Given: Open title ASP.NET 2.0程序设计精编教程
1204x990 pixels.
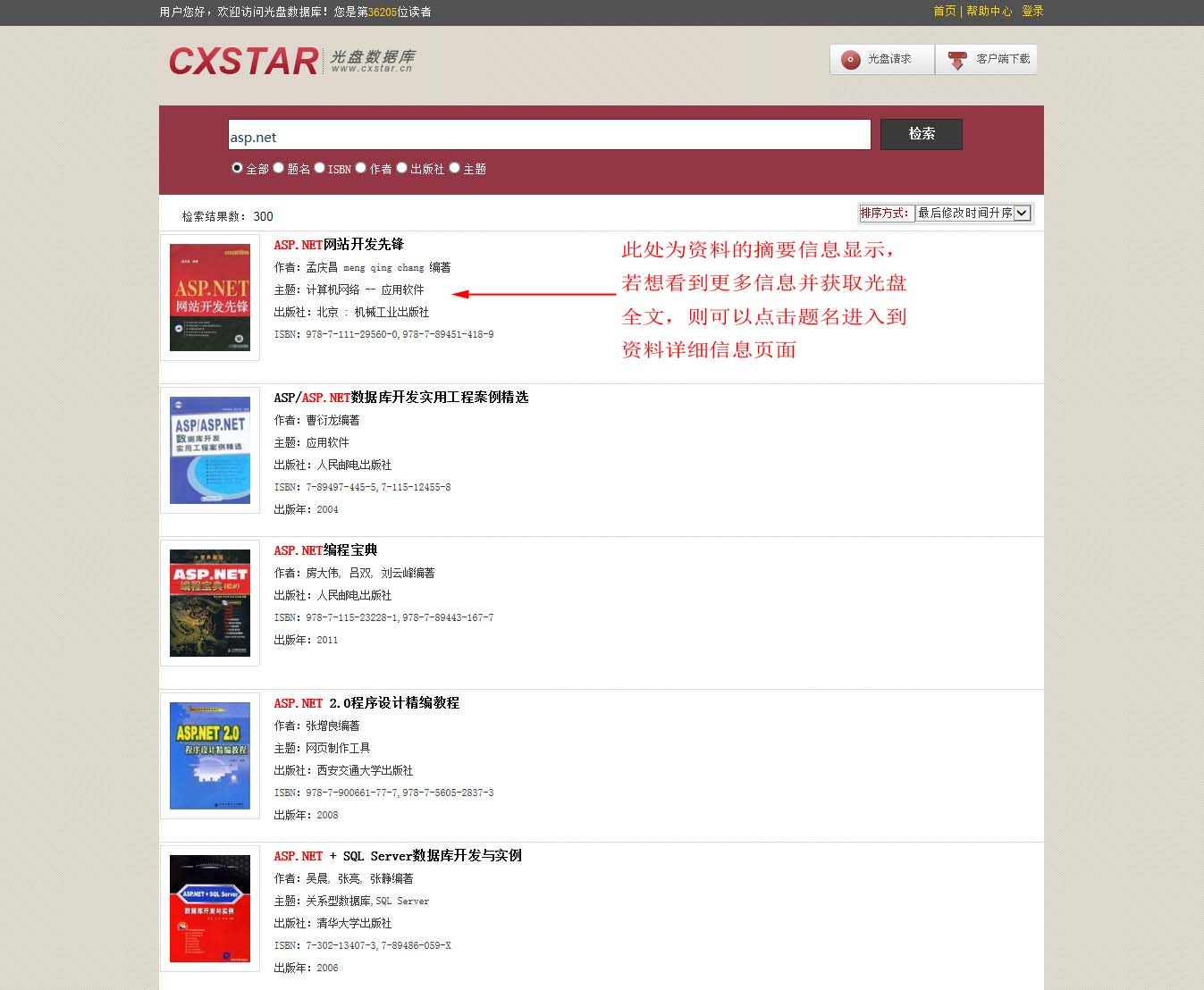Looking at the screenshot, I should click(366, 702).
